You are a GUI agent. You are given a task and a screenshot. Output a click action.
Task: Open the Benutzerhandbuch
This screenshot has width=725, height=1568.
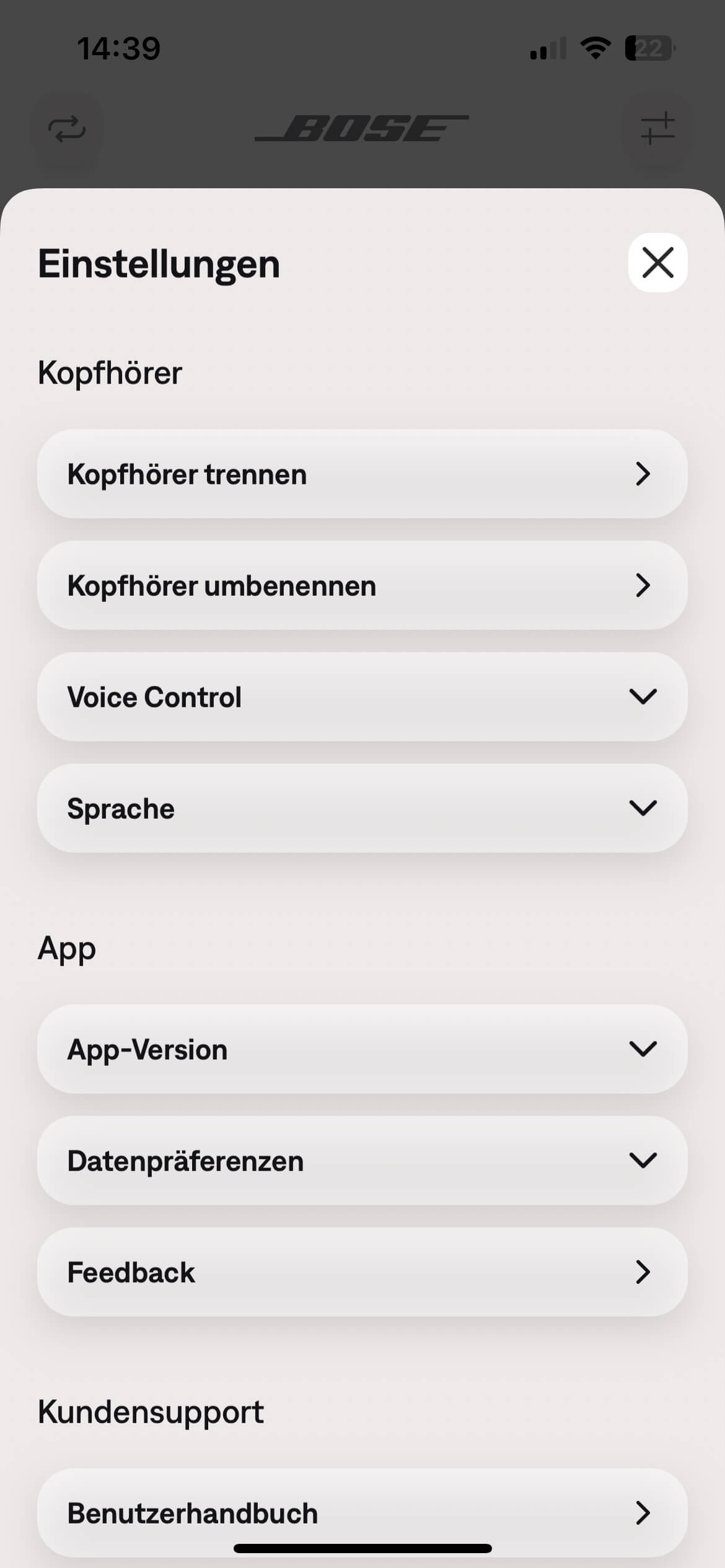[362, 1512]
